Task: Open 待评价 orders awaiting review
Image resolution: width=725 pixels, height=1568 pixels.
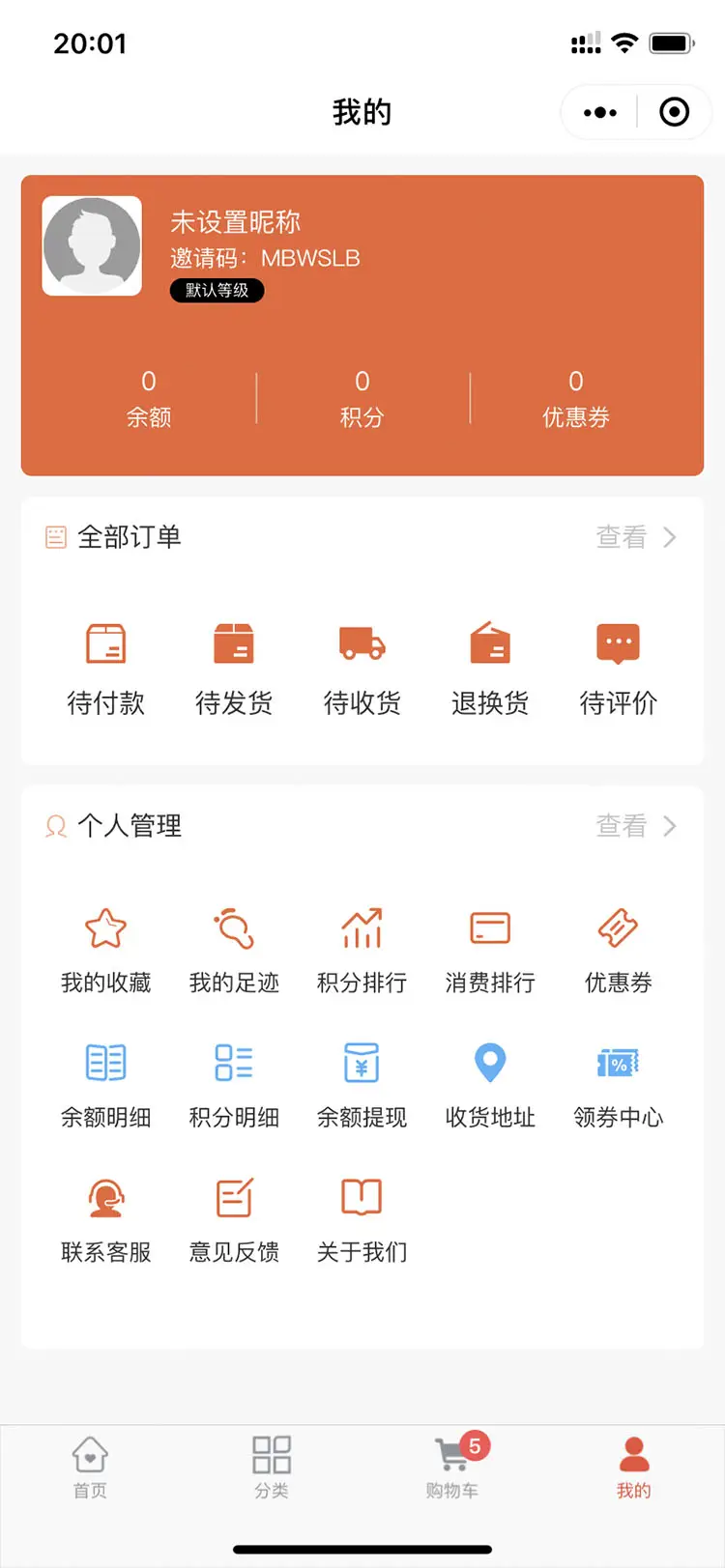Action: coord(618,667)
